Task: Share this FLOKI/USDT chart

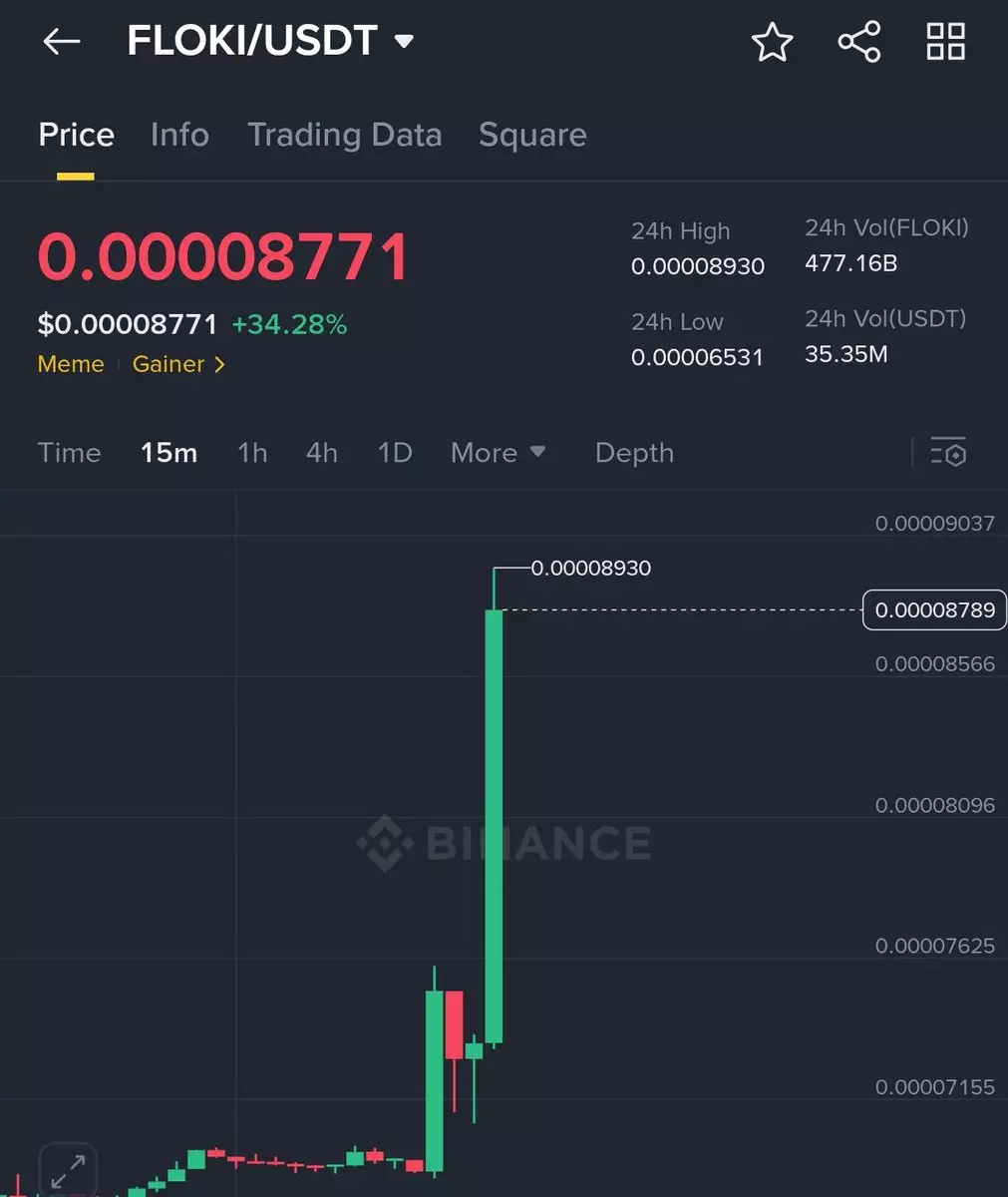Action: 858,42
